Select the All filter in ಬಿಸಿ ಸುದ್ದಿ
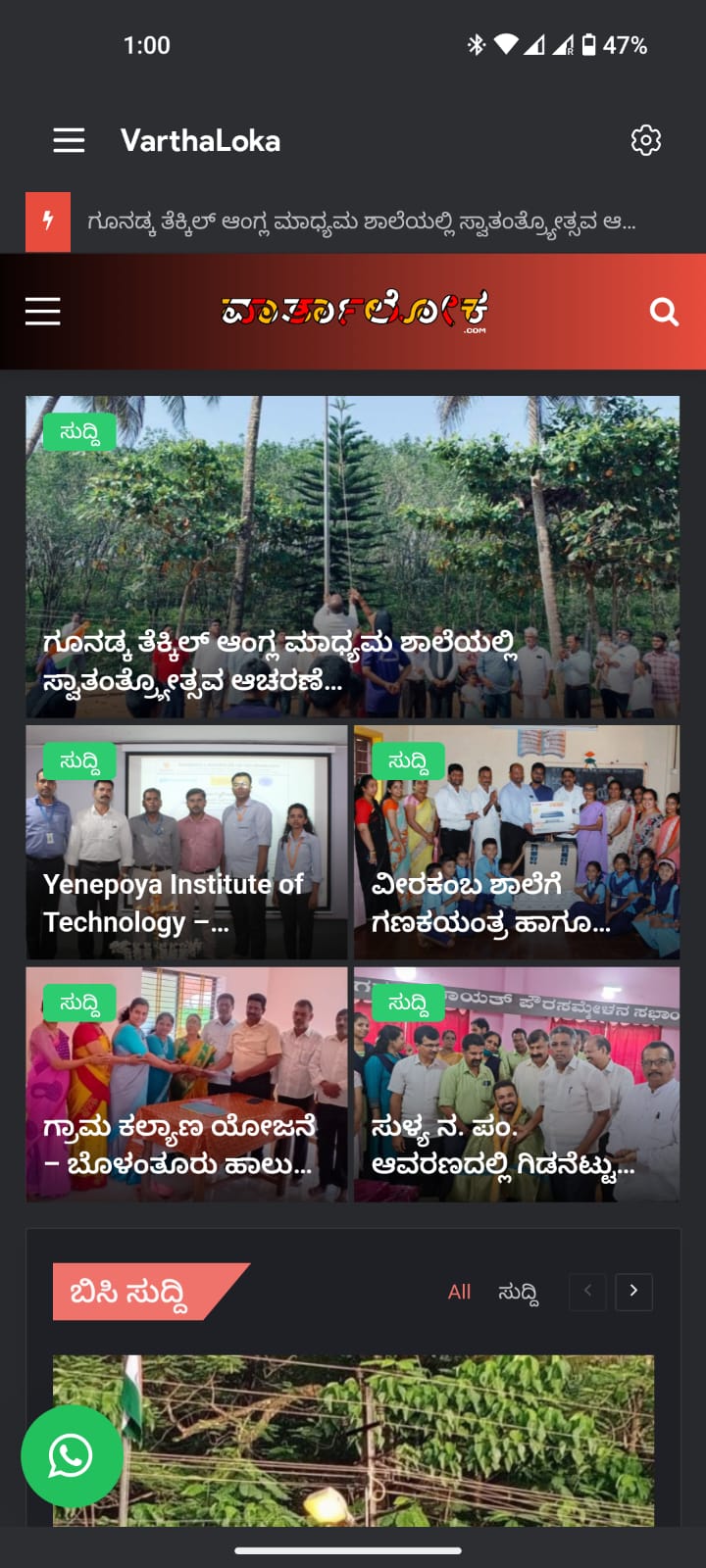Image resolution: width=706 pixels, height=1568 pixels. click(x=459, y=1292)
